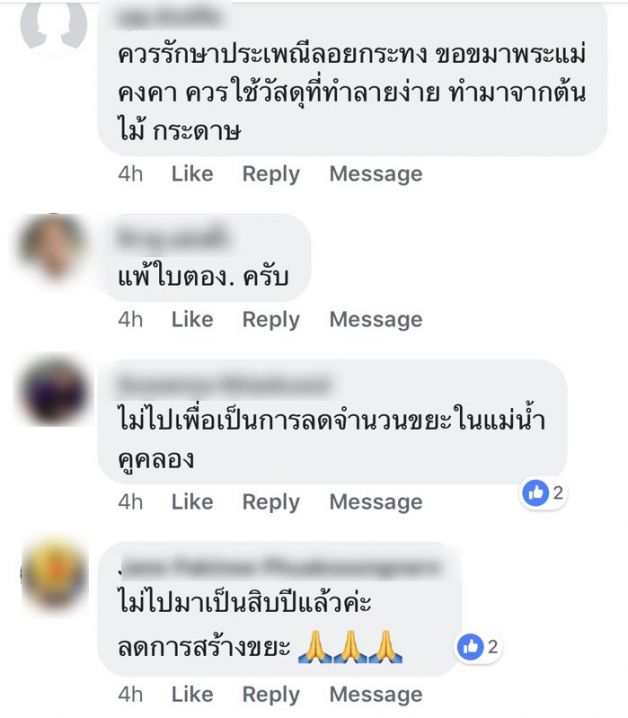628x718 pixels.
Task: Reply to the 'ไม่ไปมาเป็นสิบปีแล้วค่ะ' comment
Action: click(271, 694)
